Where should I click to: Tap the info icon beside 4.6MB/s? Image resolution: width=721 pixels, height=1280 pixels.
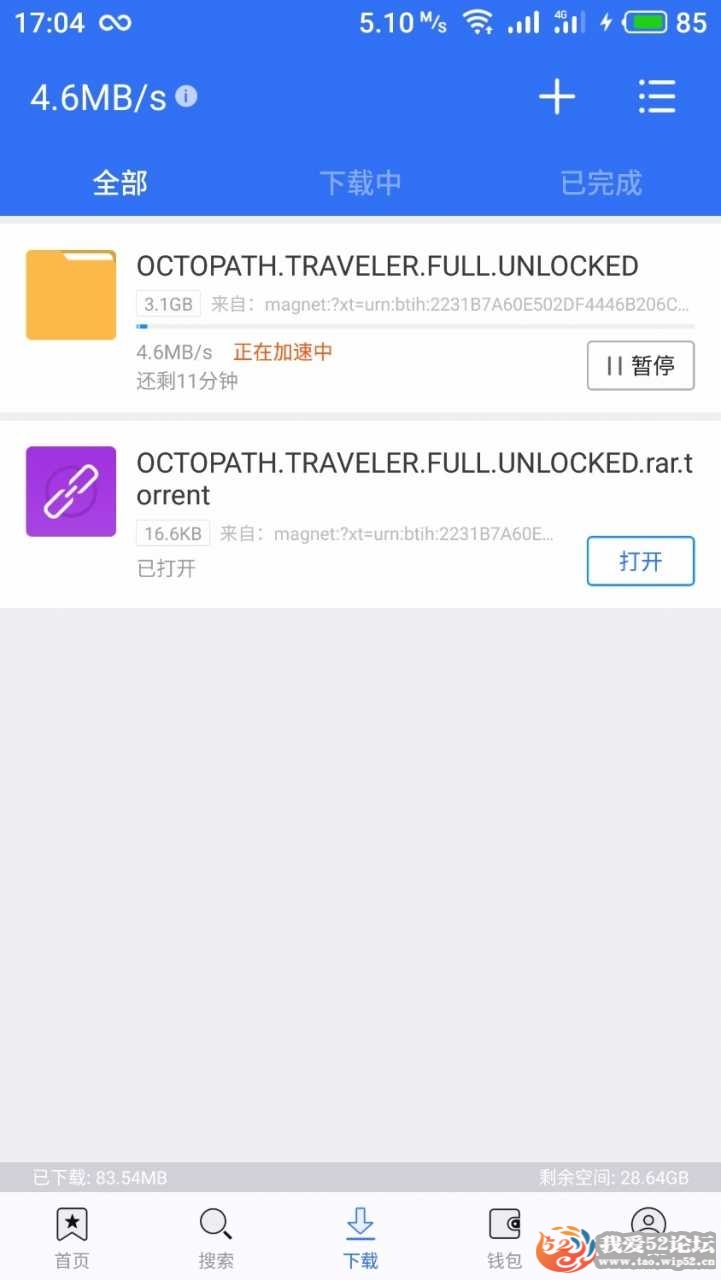pyautogui.click(x=187, y=96)
